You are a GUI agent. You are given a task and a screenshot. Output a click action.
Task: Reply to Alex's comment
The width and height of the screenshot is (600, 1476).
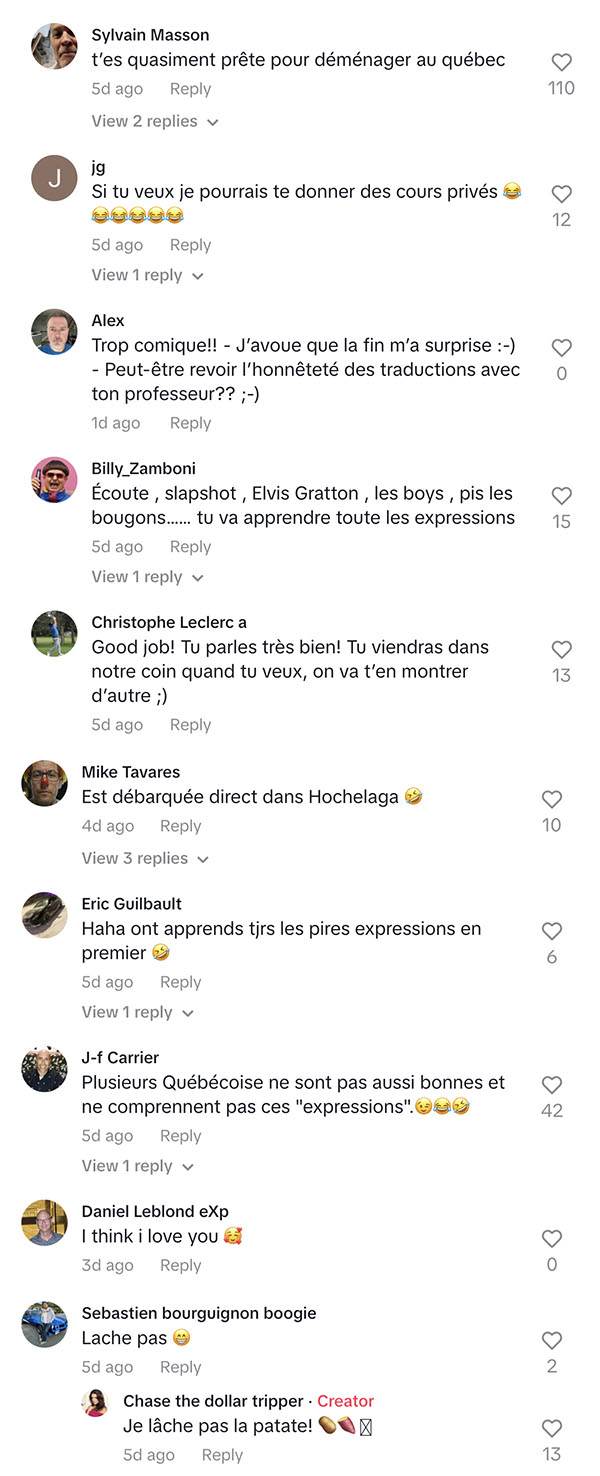click(190, 423)
